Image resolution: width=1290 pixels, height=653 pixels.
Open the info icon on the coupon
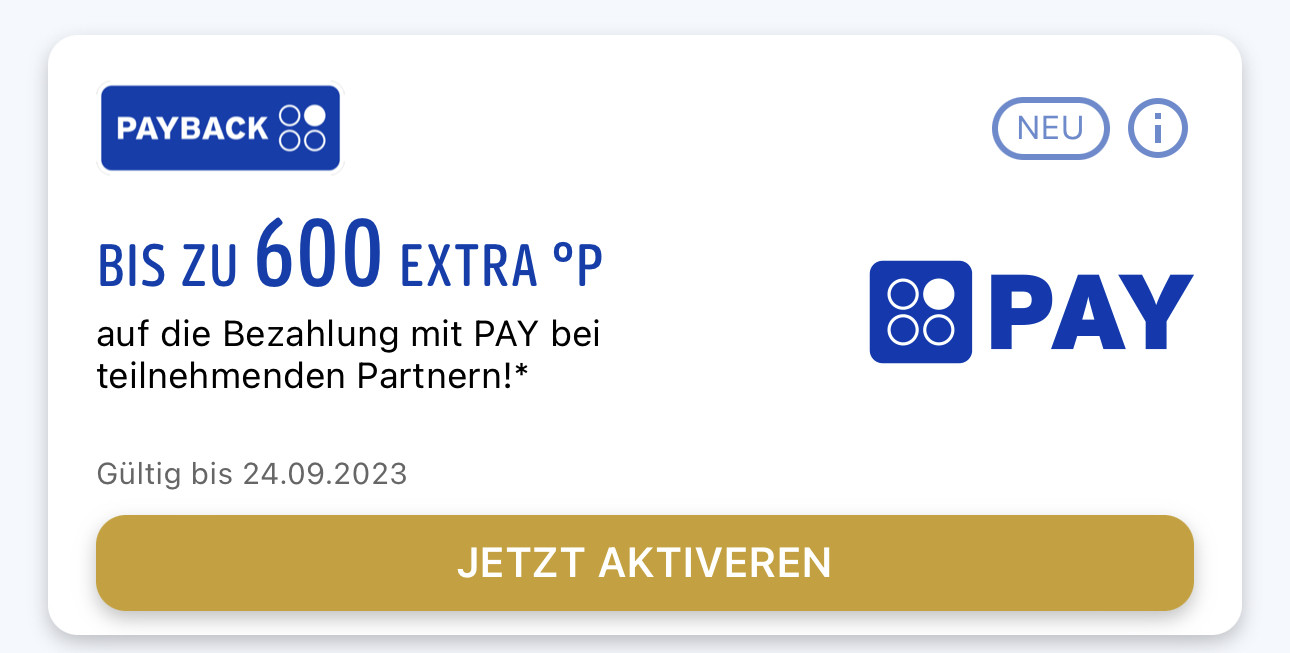pos(1158,128)
